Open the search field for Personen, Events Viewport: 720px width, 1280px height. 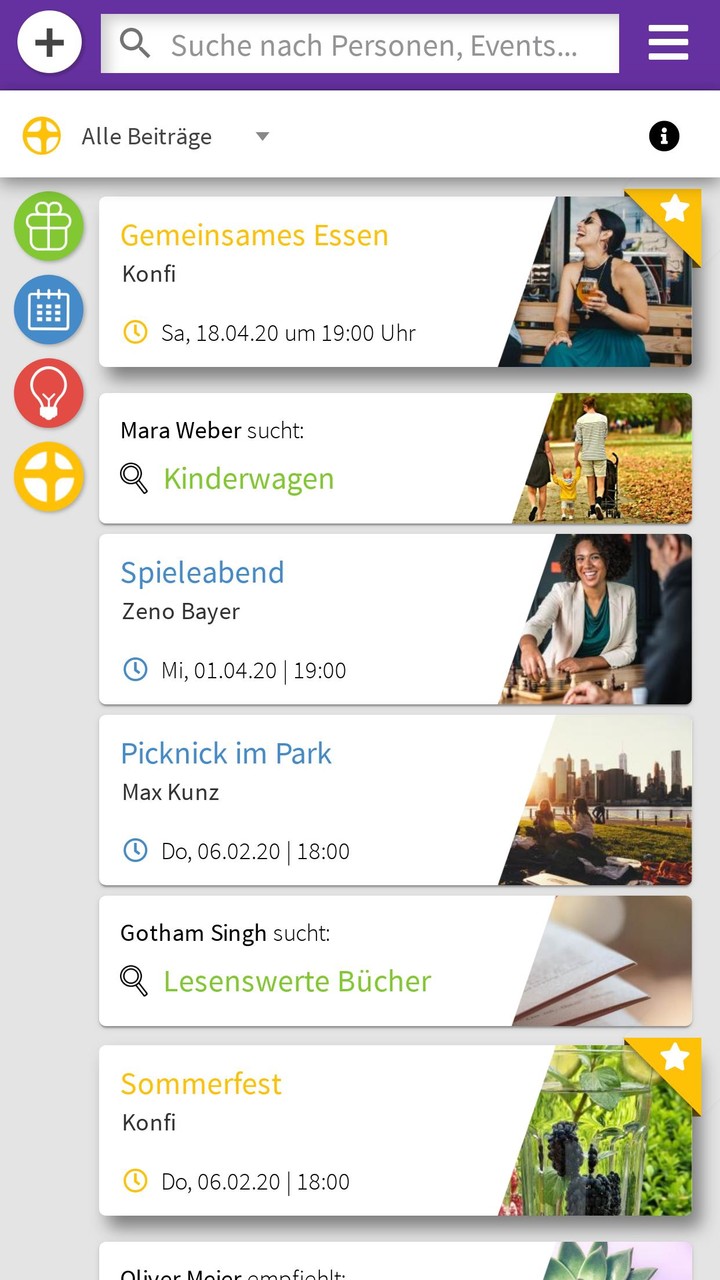[360, 45]
